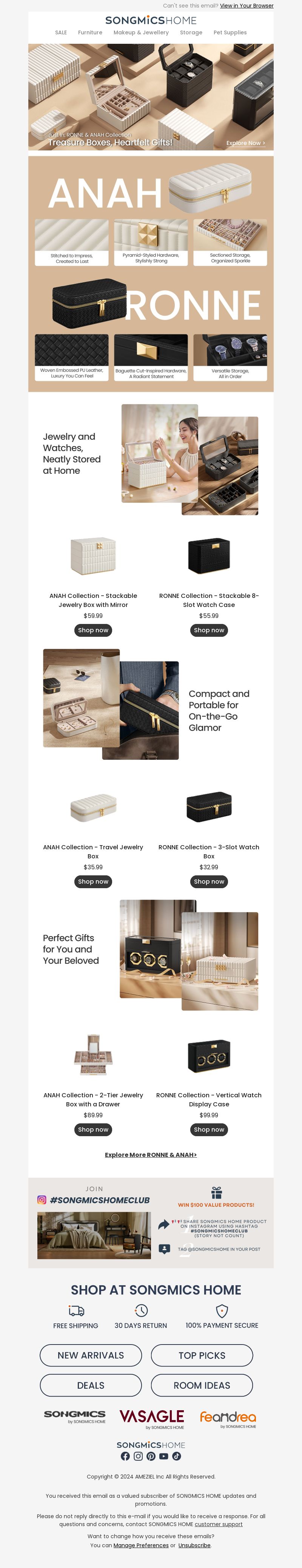
Task: Open Explore More RONNE & ANAH link
Action: (x=150, y=1155)
